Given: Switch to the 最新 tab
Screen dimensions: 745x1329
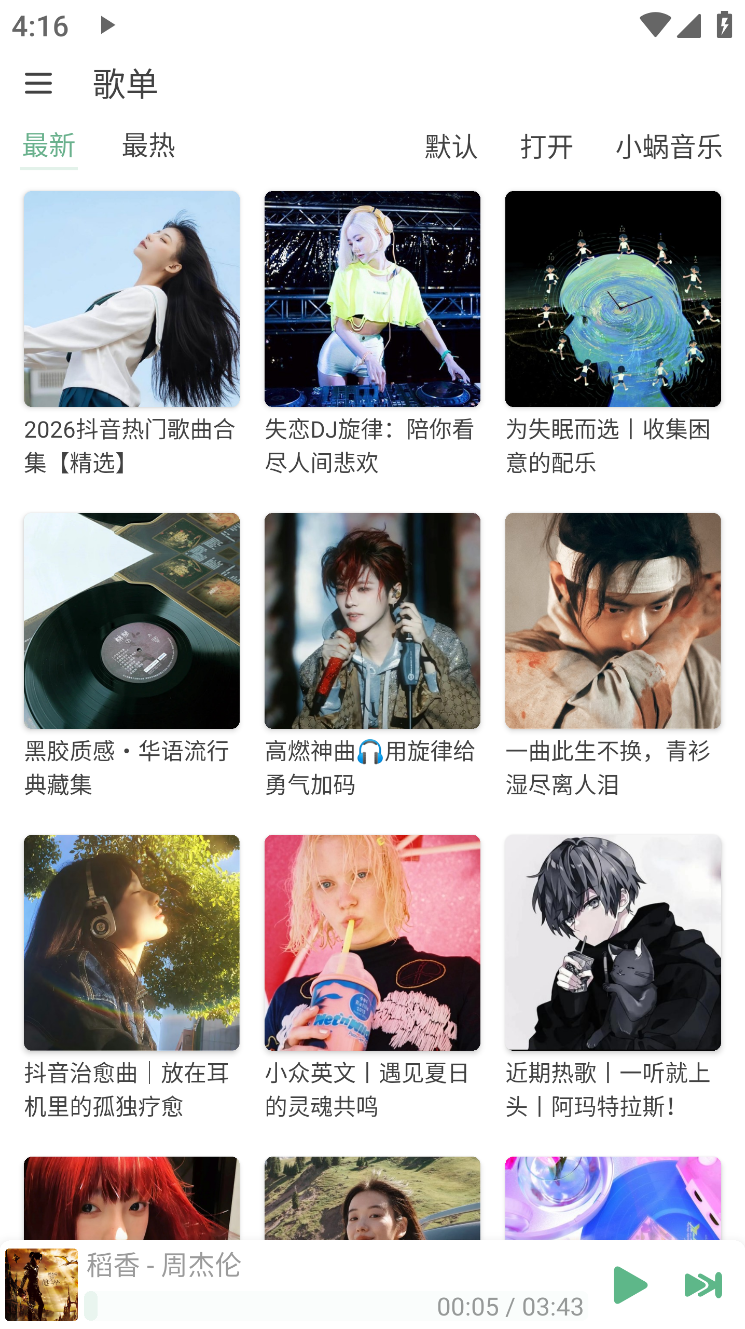Looking at the screenshot, I should (x=49, y=146).
